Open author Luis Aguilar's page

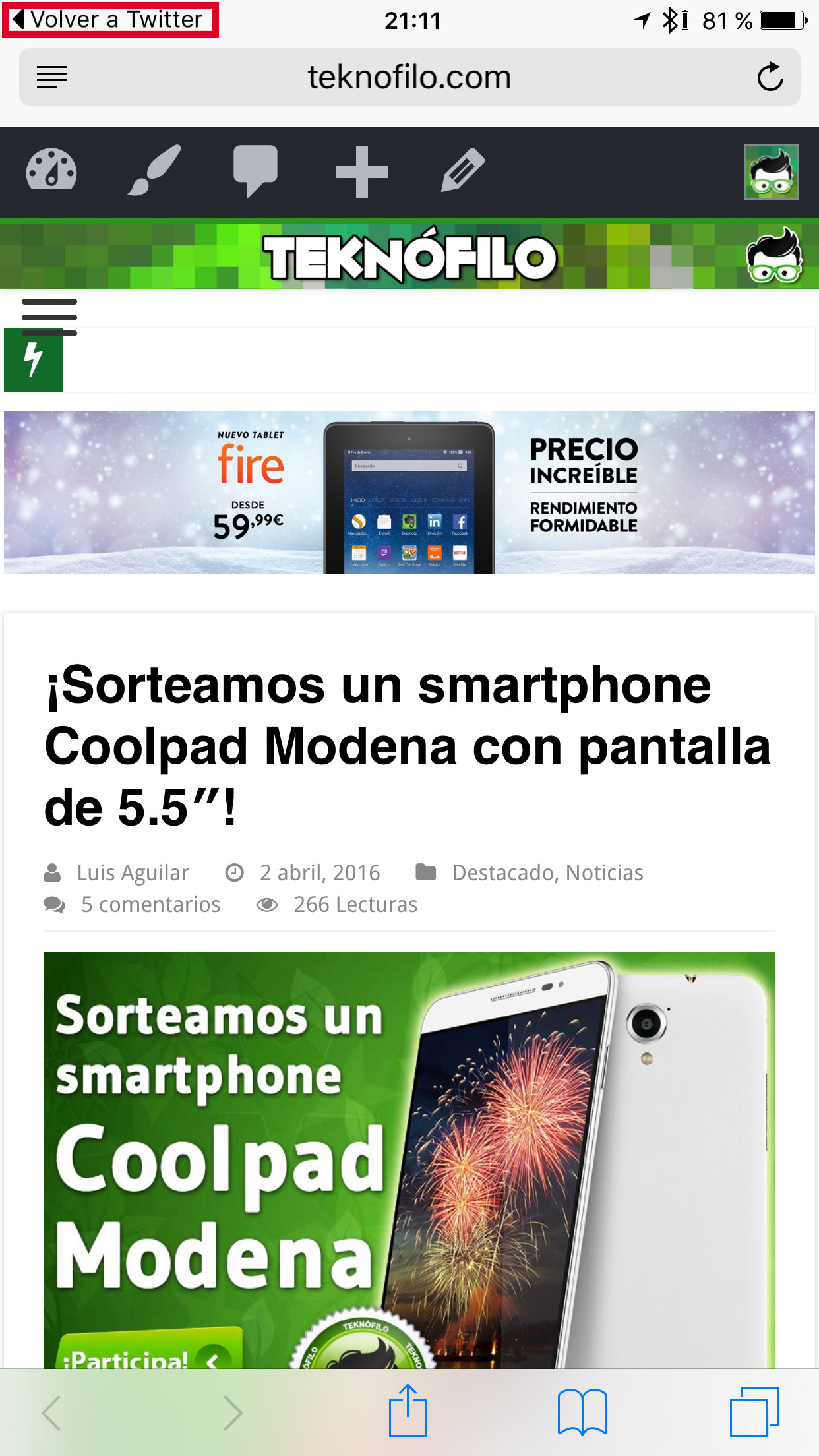coord(133,872)
